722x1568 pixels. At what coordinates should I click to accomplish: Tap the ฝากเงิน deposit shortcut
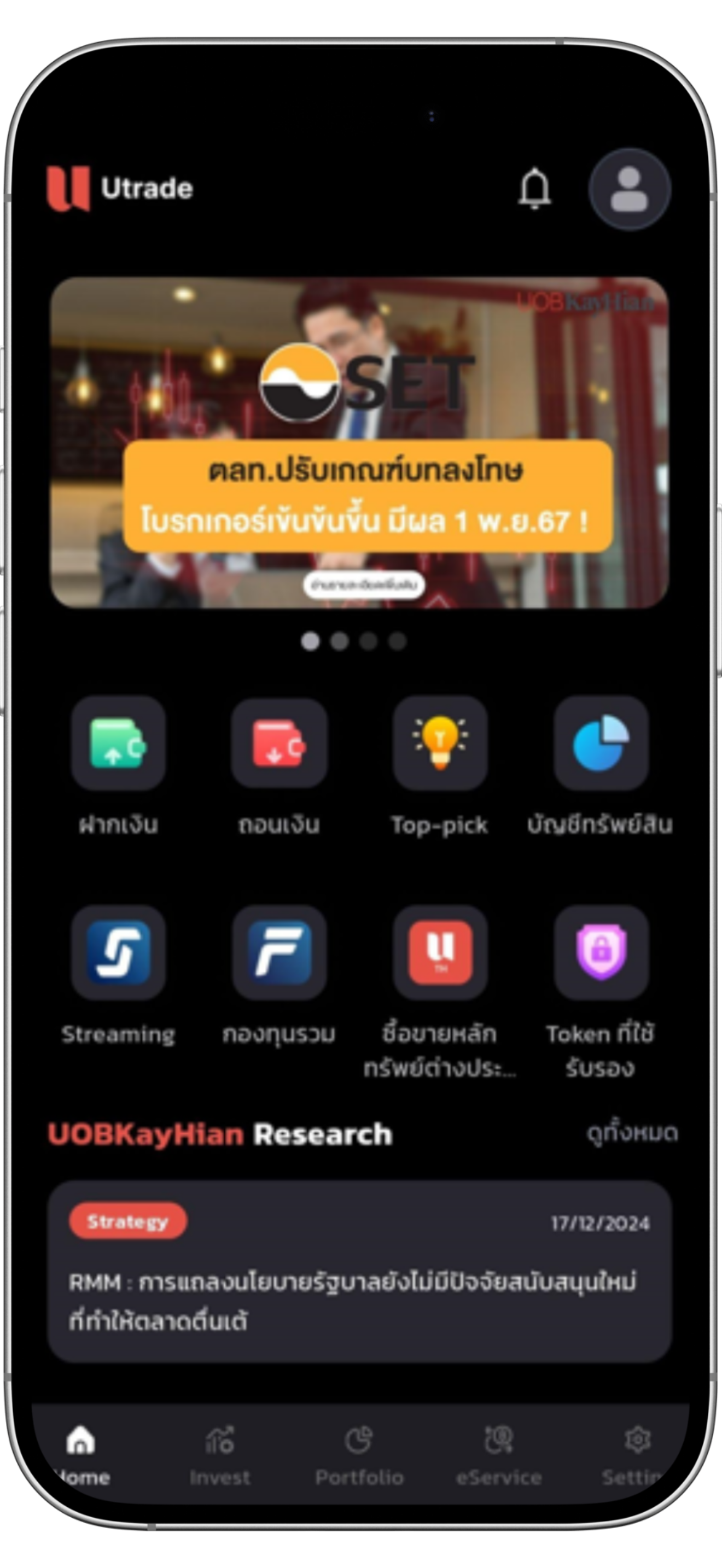pos(118,743)
